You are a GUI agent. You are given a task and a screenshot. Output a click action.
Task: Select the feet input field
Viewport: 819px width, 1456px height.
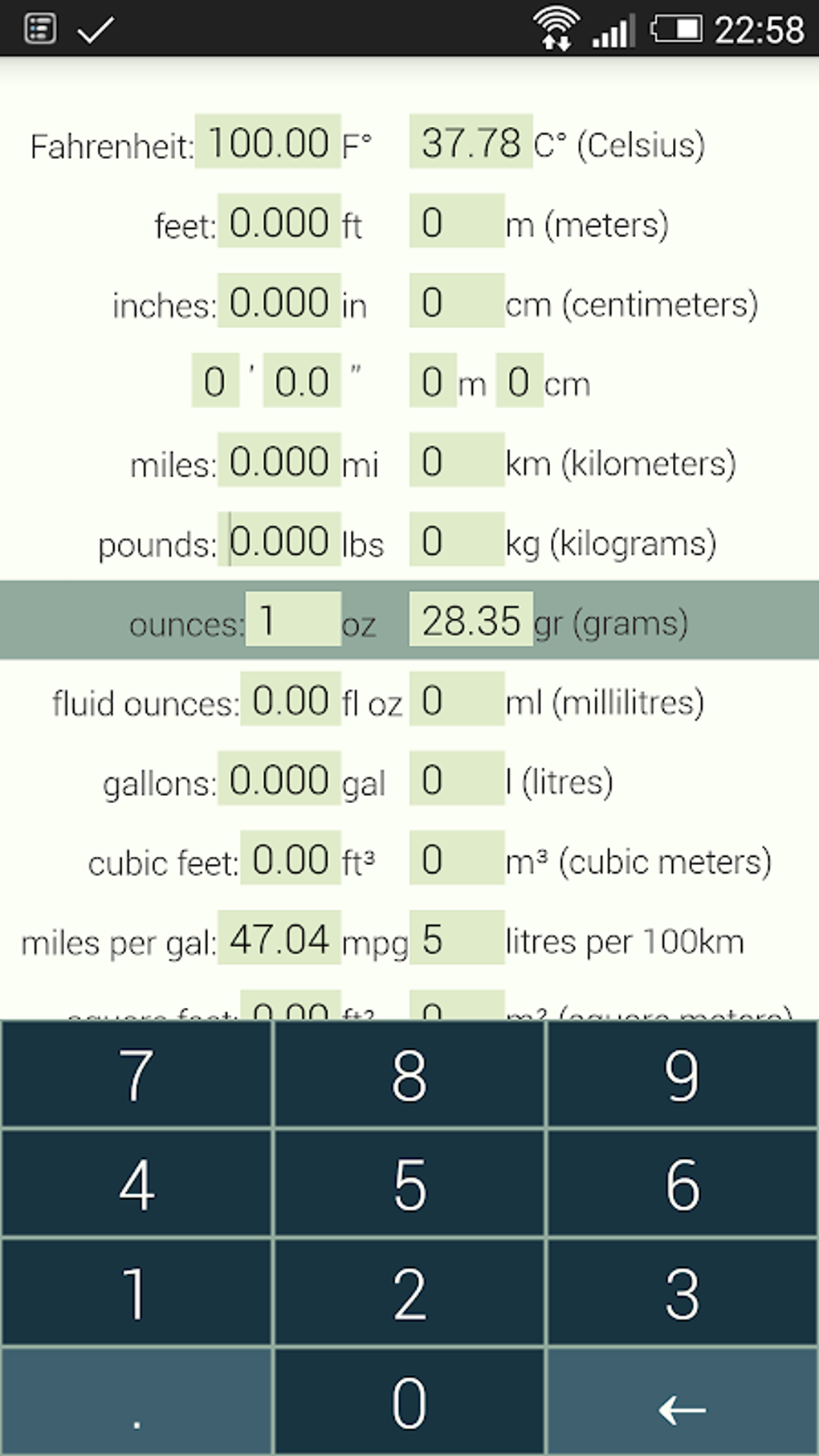279,222
